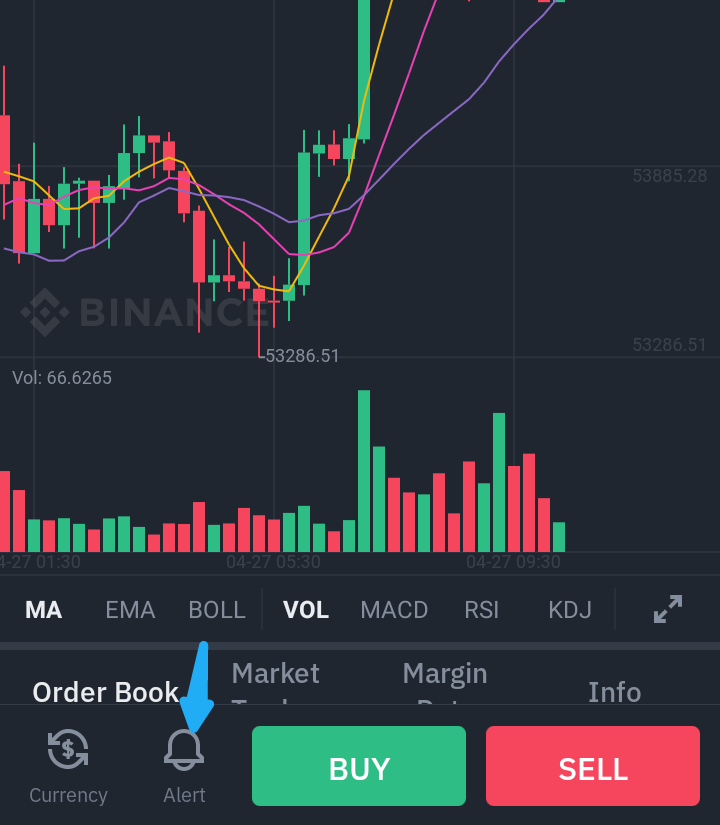The height and width of the screenshot is (825, 720).
Task: Open the Currency converter option
Action: [68, 767]
